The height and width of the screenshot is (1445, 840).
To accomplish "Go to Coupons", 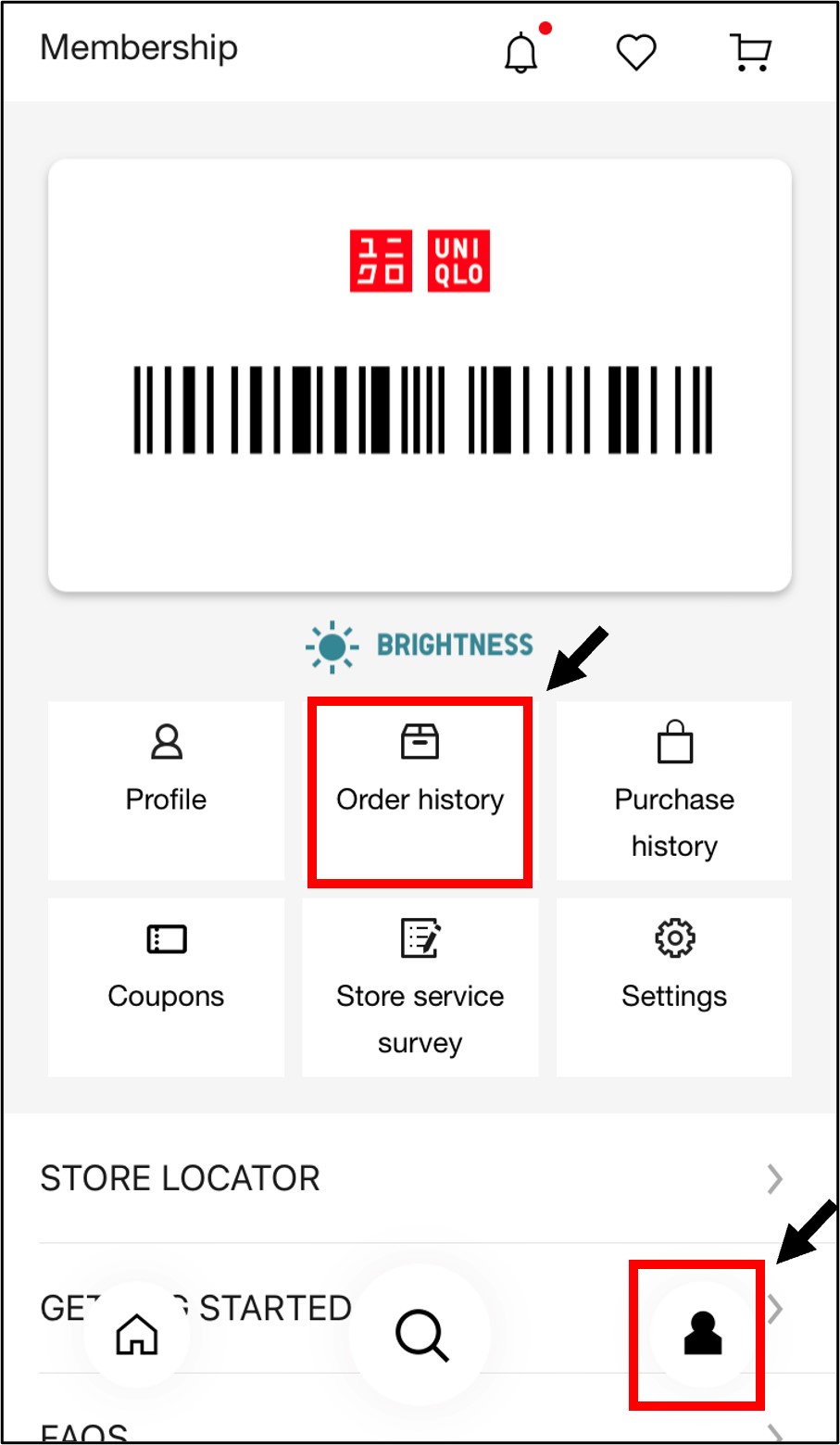I will [166, 986].
